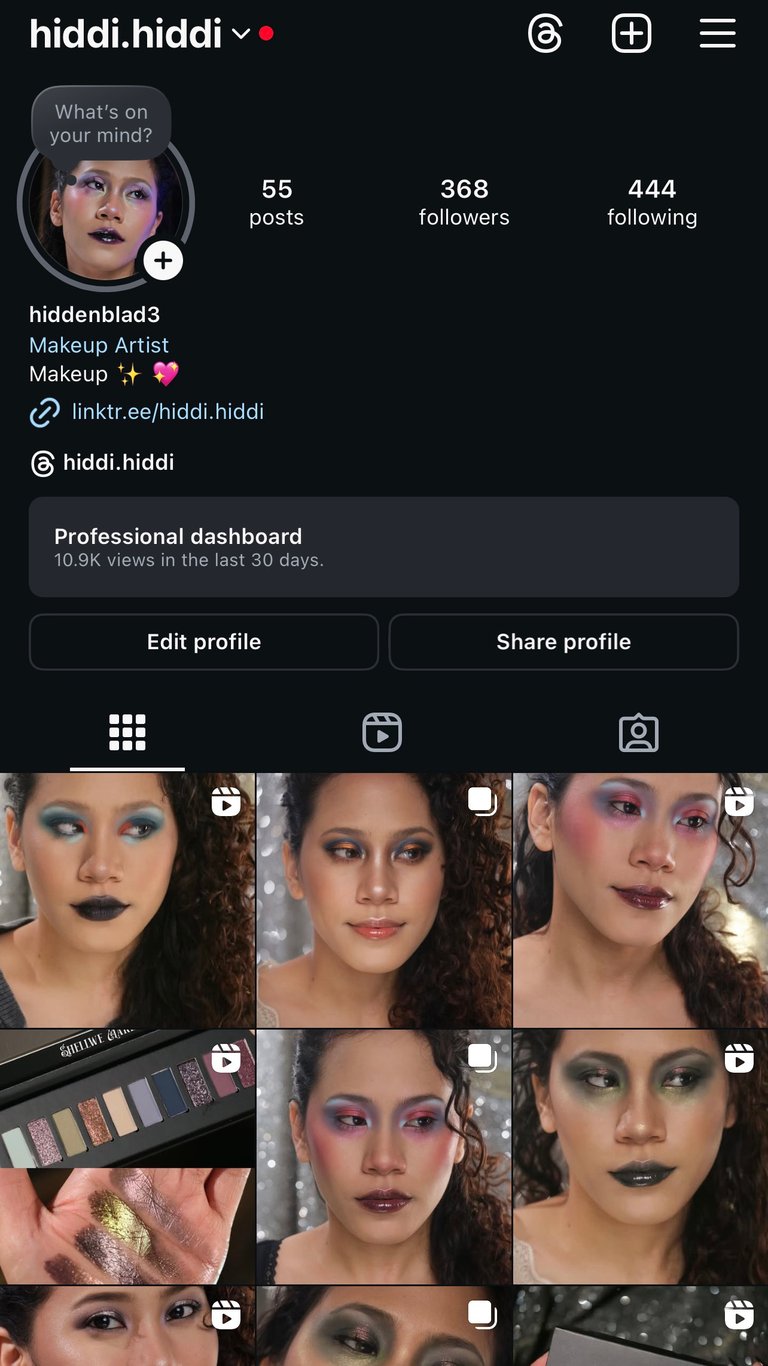Open the Makeup Artist category link
768x1366 pixels.
point(99,345)
